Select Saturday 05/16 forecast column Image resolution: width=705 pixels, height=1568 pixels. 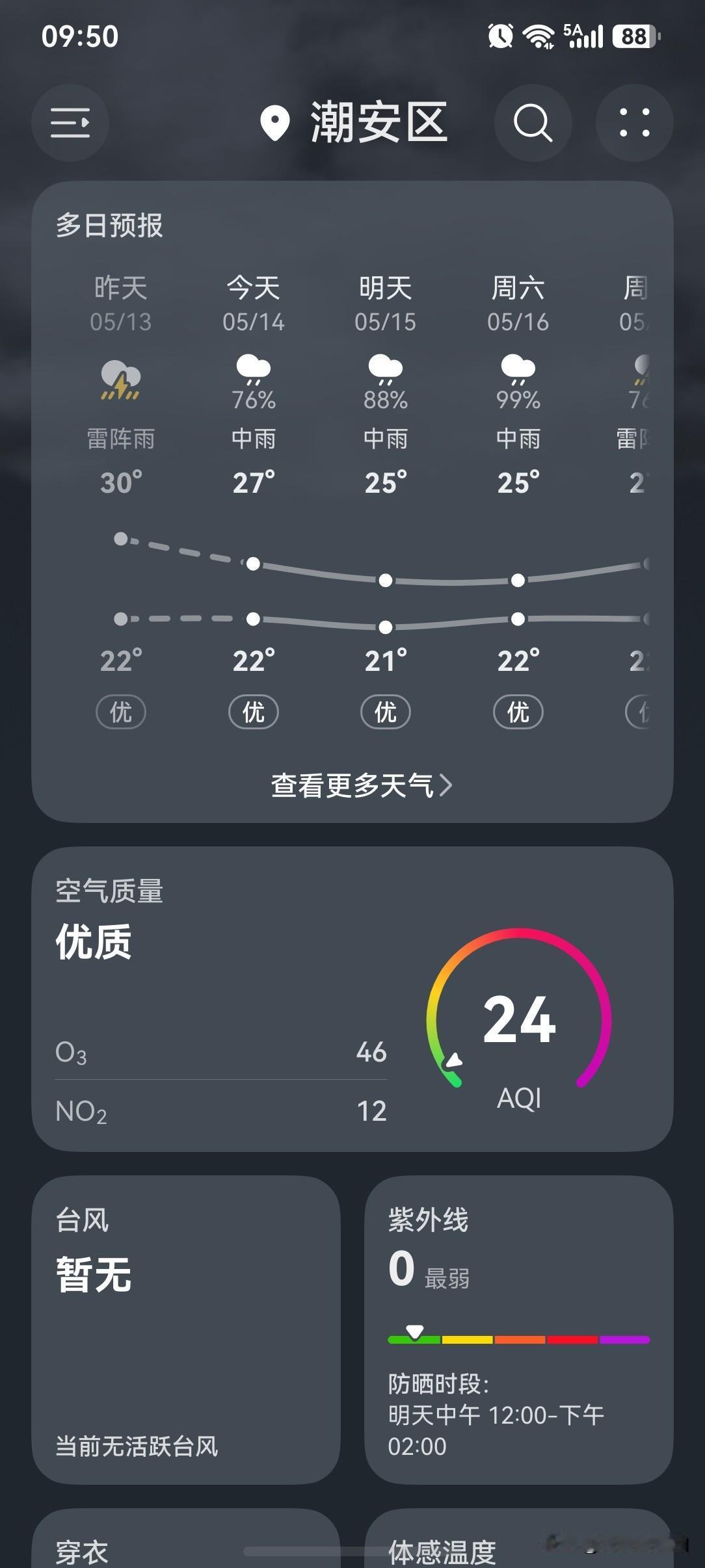(x=518, y=501)
